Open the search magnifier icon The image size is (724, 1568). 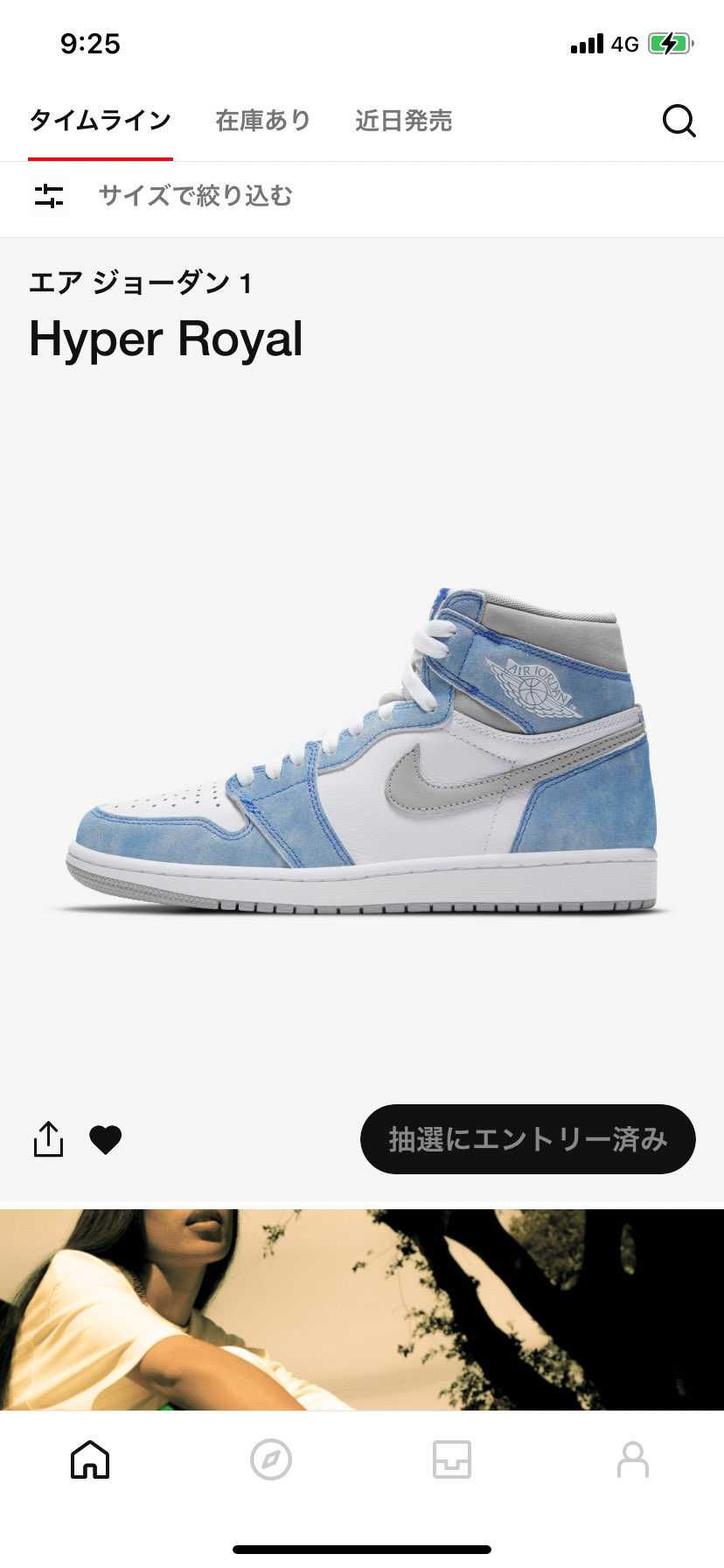pyautogui.click(x=679, y=121)
